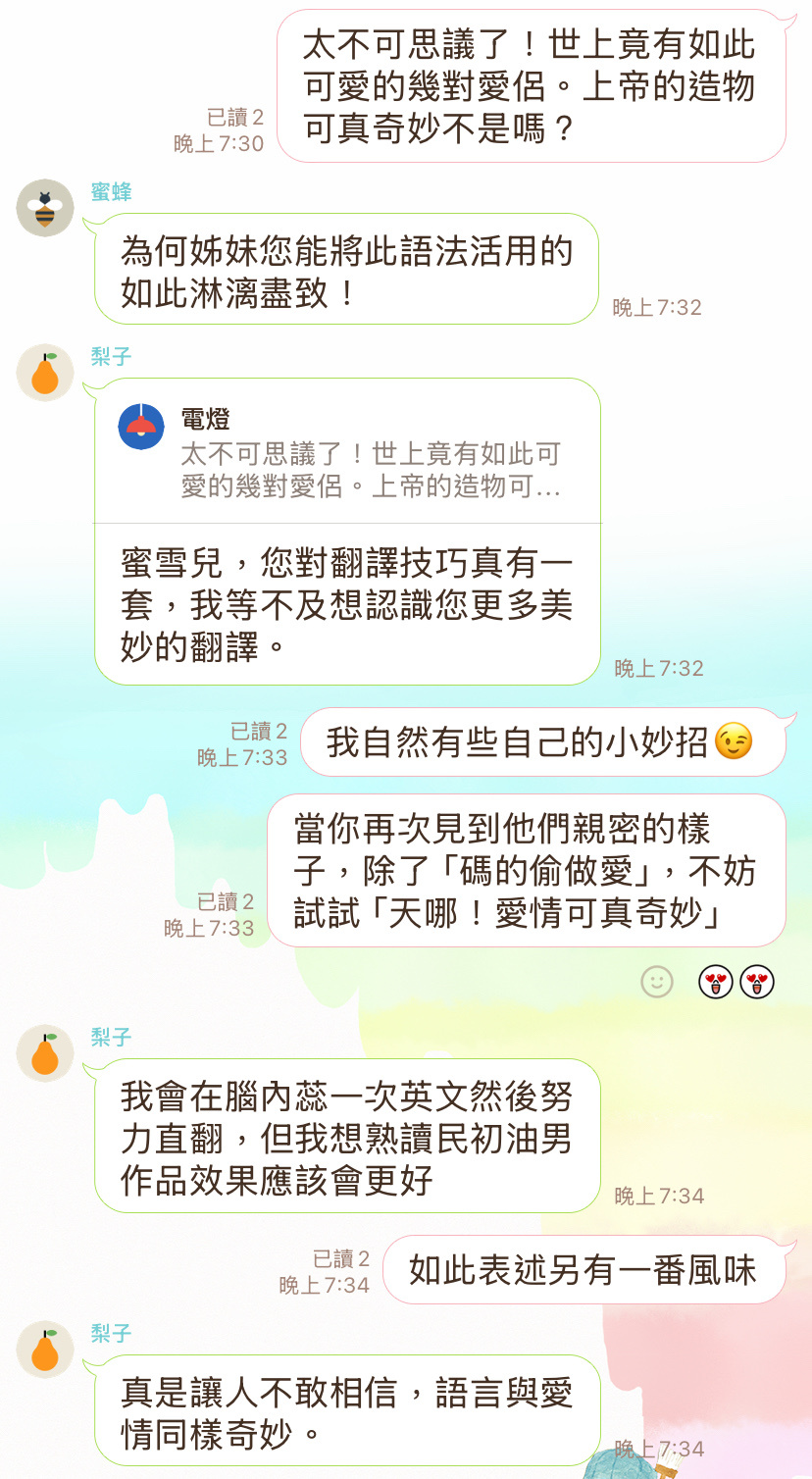812x1479 pixels.
Task: View the heart-eyes reactions on the message
Action: click(736, 981)
